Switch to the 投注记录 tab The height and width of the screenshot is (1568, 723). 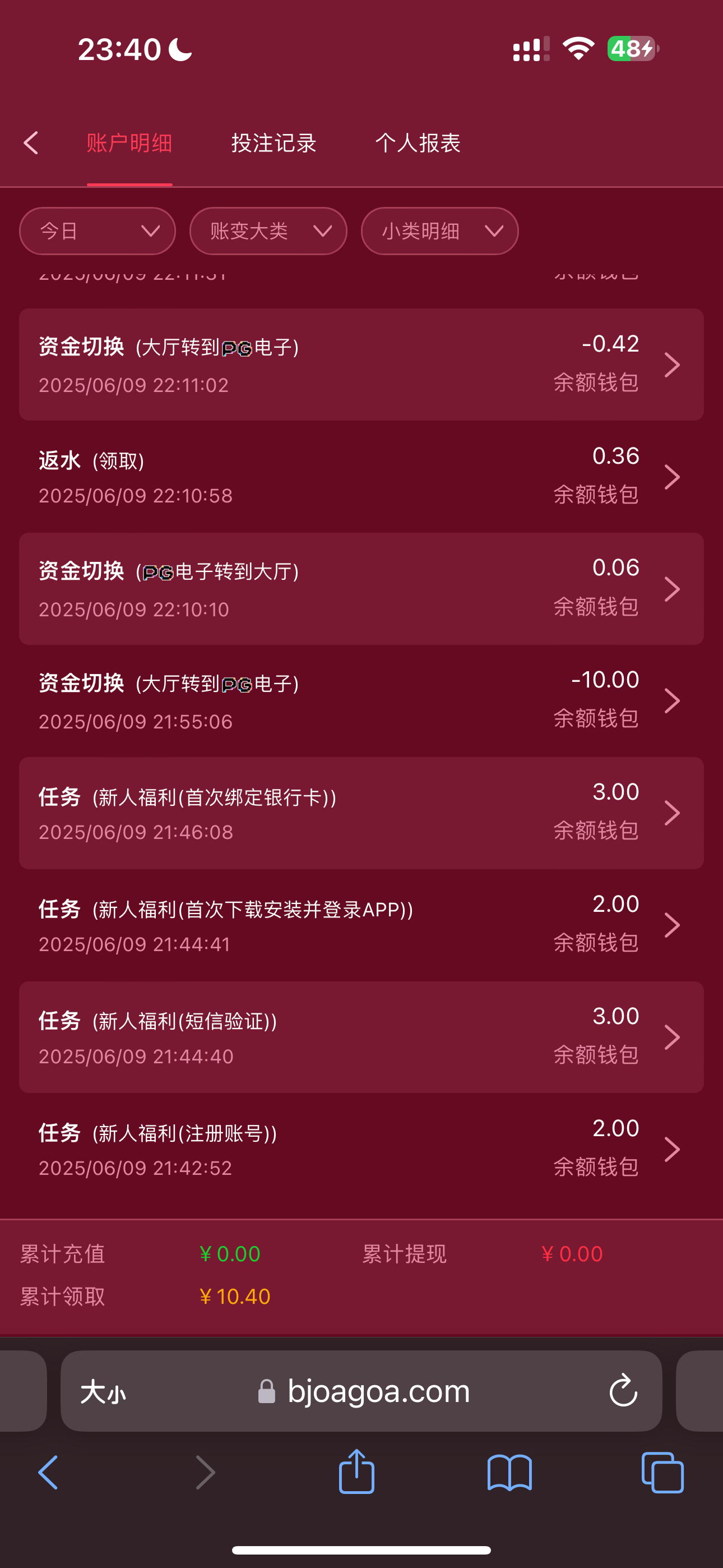[274, 143]
